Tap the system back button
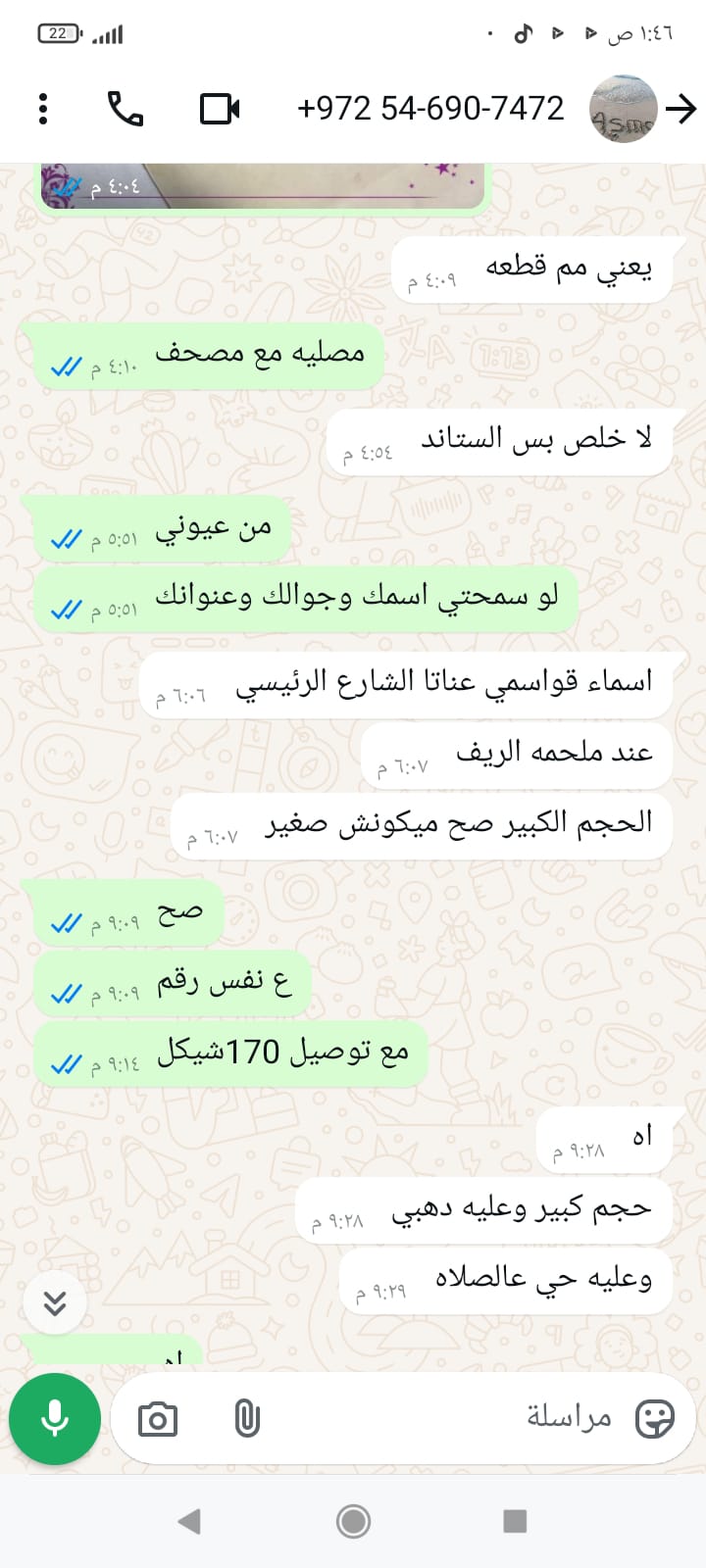Viewport: 706px width, 1568px height. click(x=189, y=1521)
